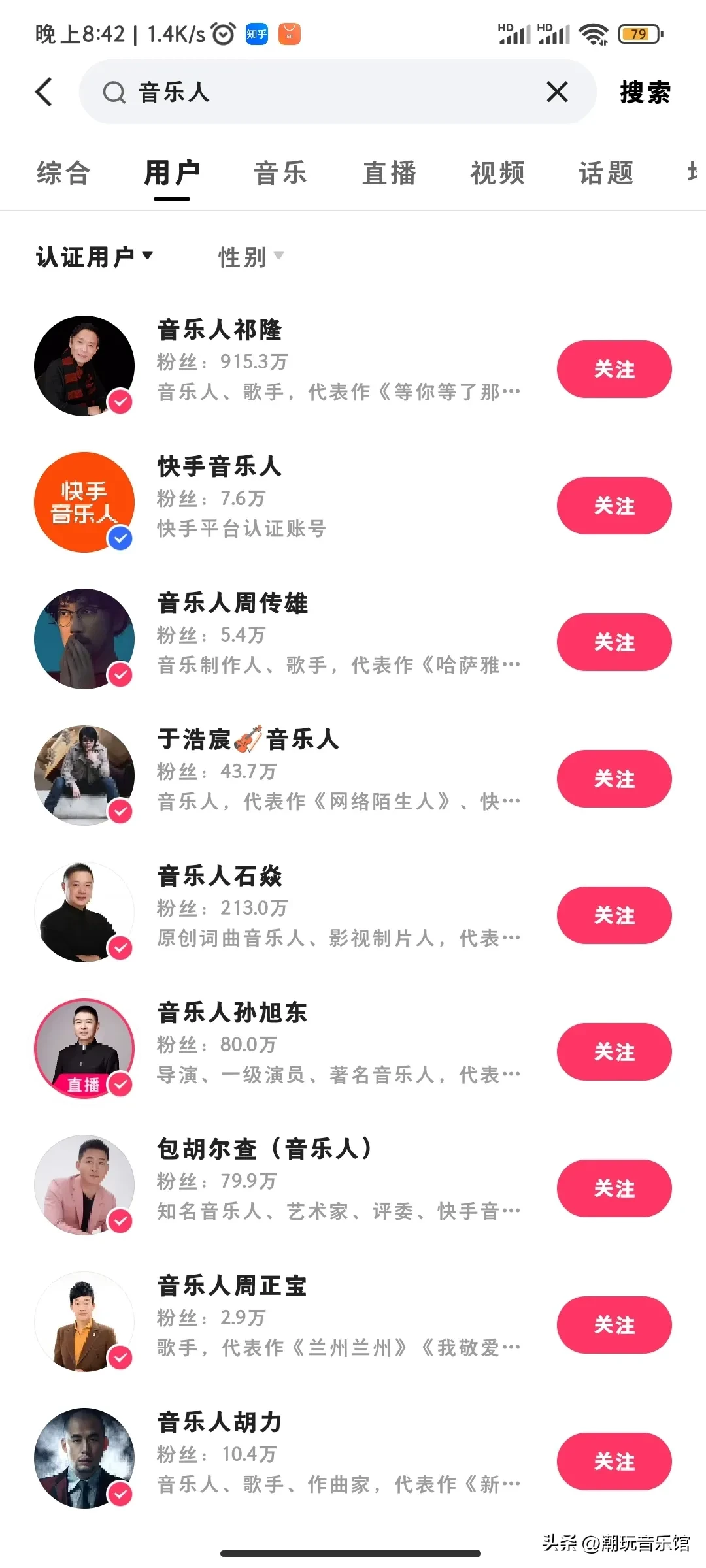View the 话题 tab
Viewport: 706px width, 1568px height.
606,173
